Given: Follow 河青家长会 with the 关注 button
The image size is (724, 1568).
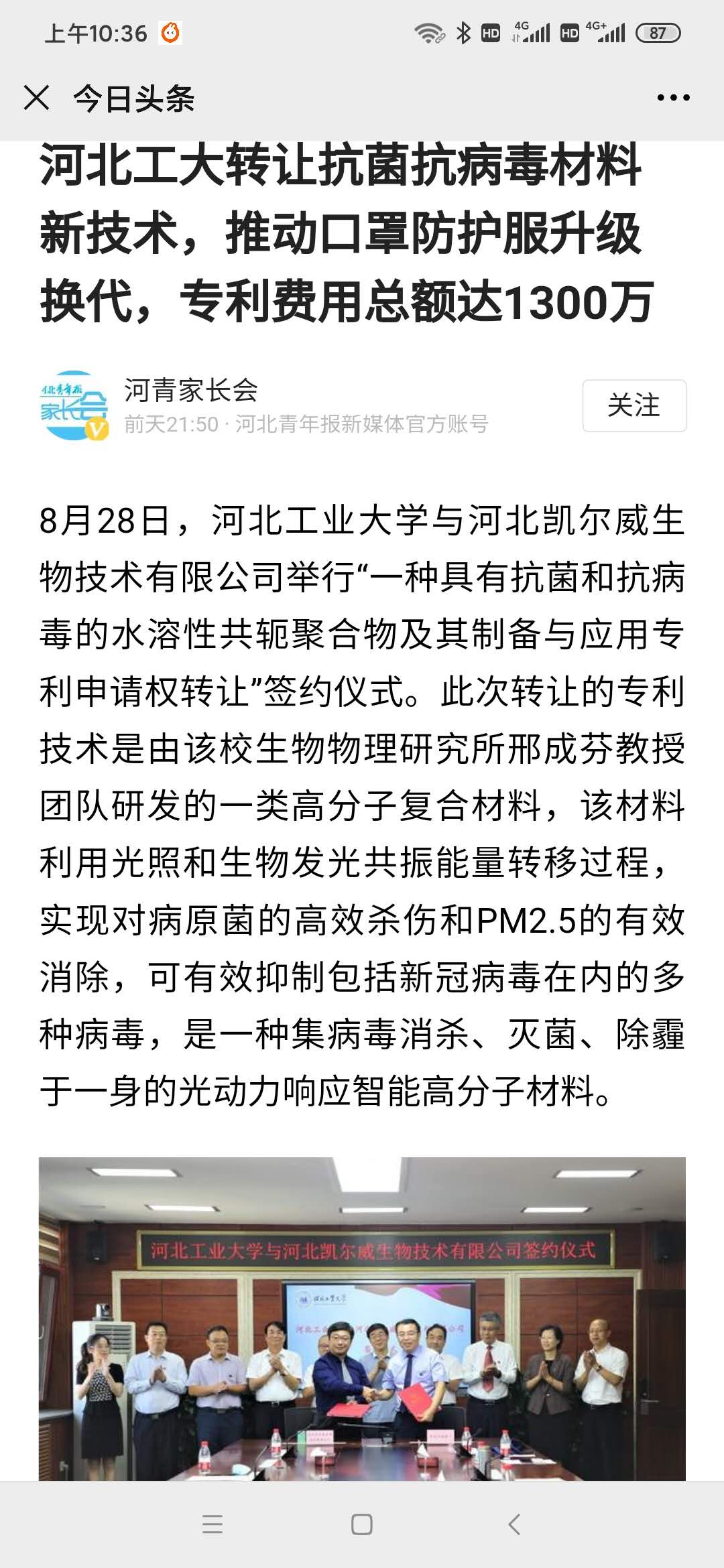Looking at the screenshot, I should point(633,405).
